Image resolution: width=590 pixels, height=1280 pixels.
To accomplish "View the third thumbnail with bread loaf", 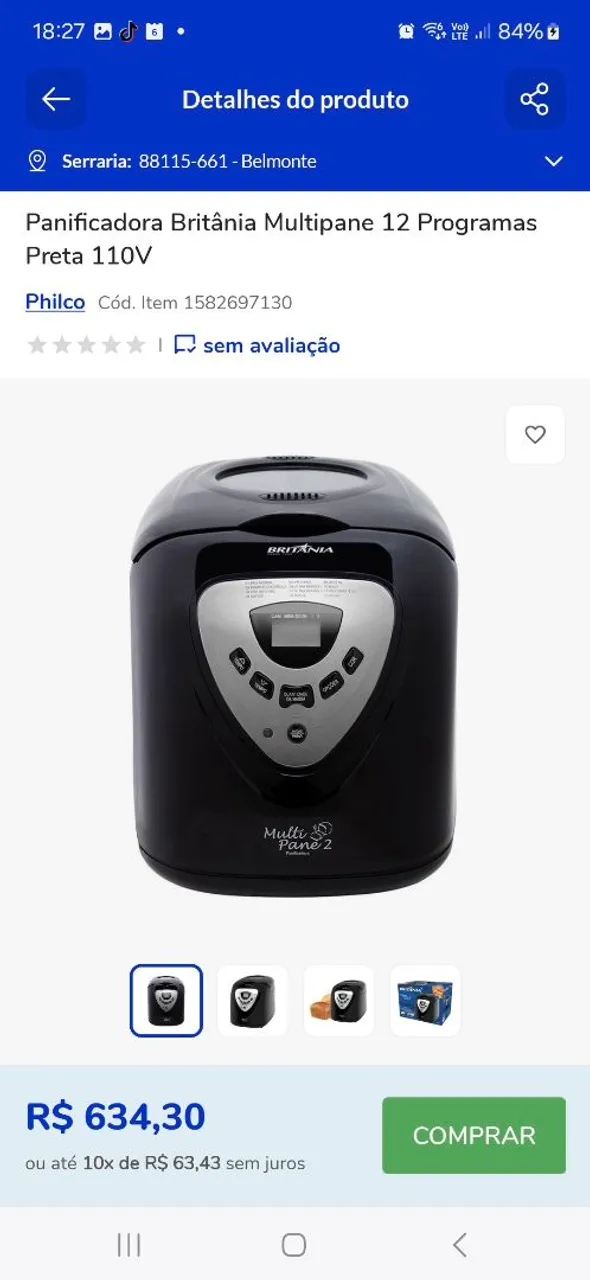I will click(x=339, y=1000).
